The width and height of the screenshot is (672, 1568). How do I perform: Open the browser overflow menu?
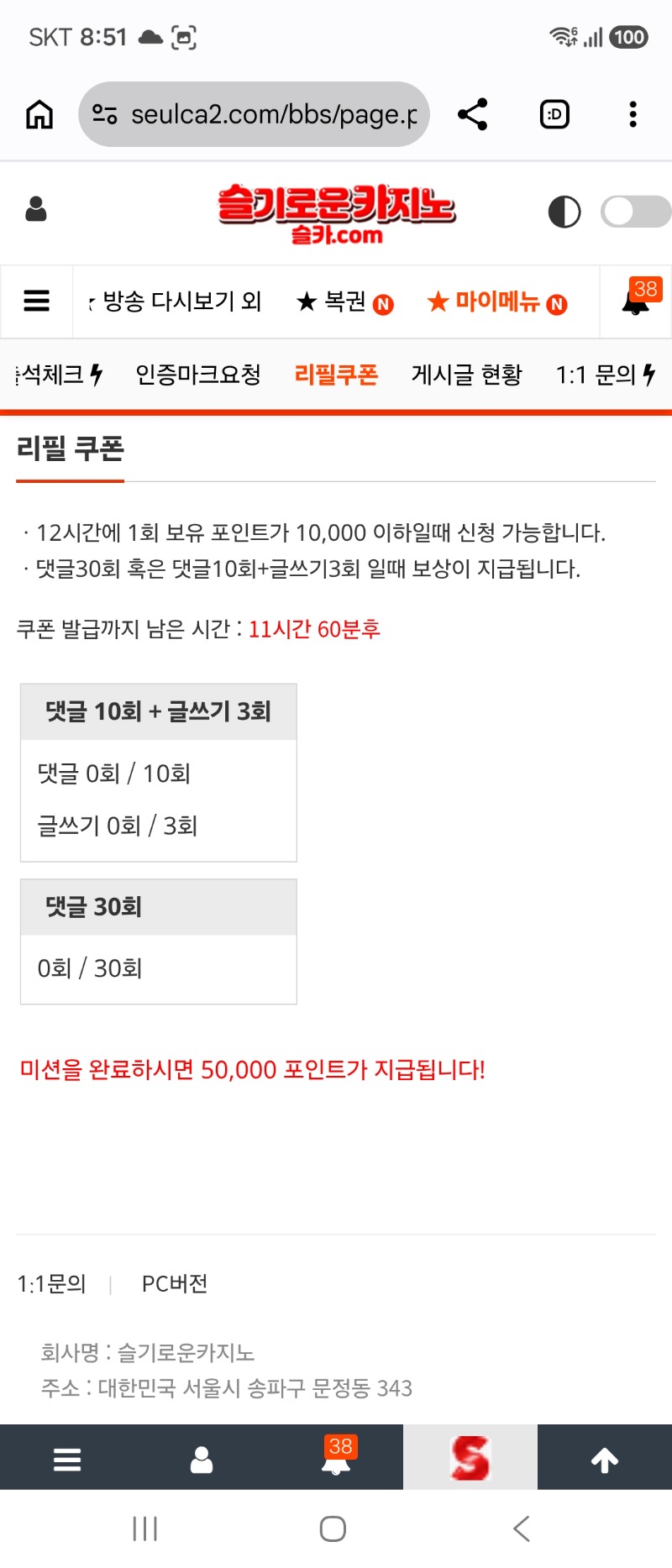point(633,114)
